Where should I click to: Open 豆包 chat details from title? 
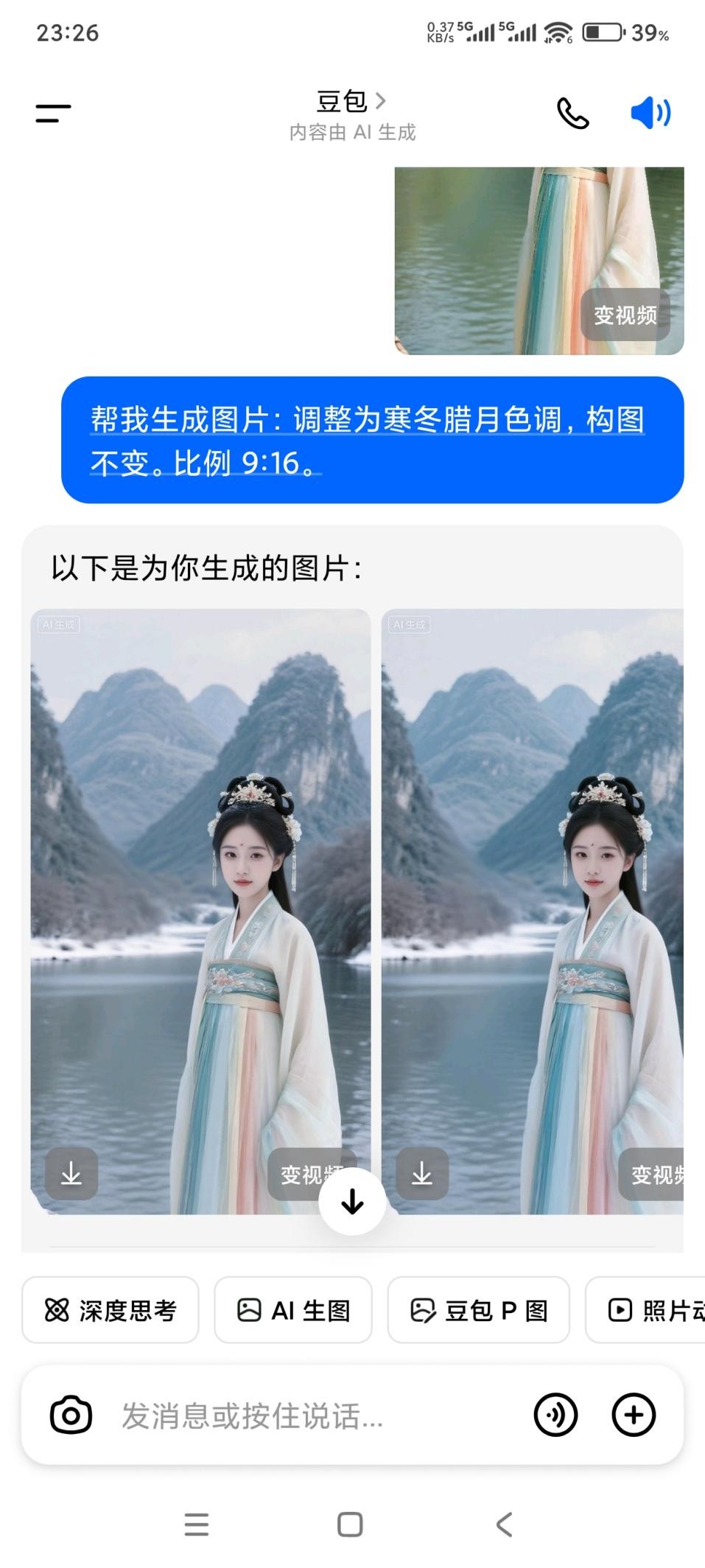351,101
